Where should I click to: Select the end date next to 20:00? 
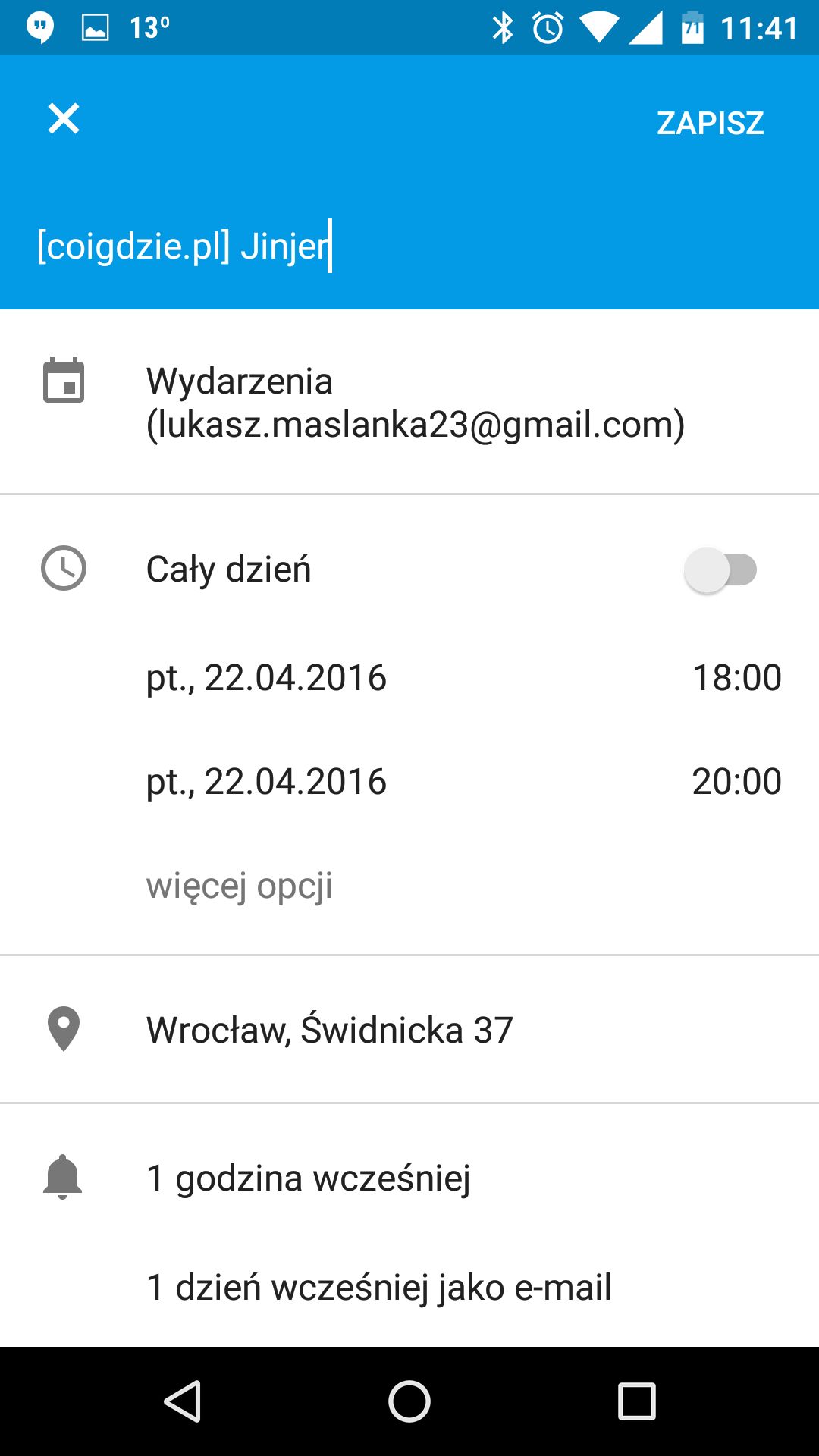pos(266,781)
